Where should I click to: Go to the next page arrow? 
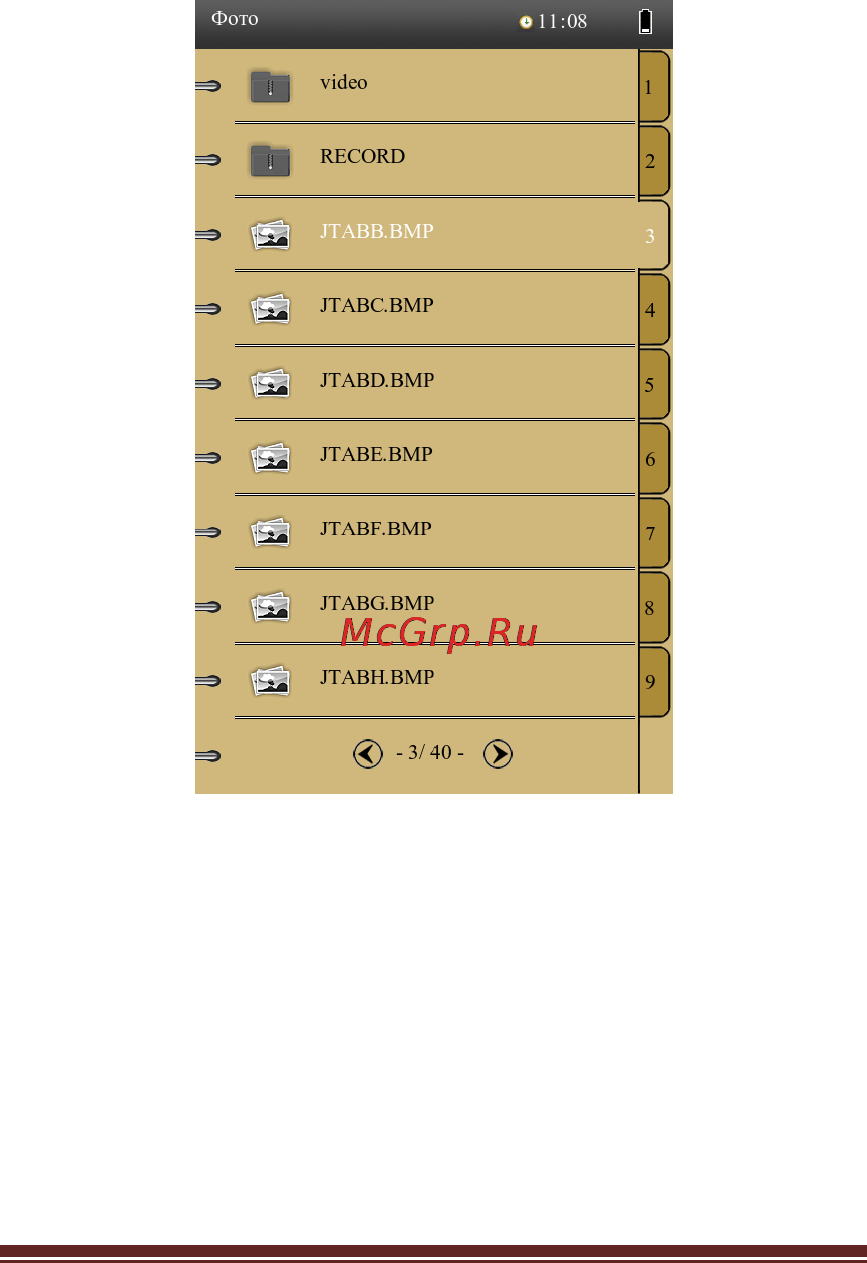coord(498,754)
